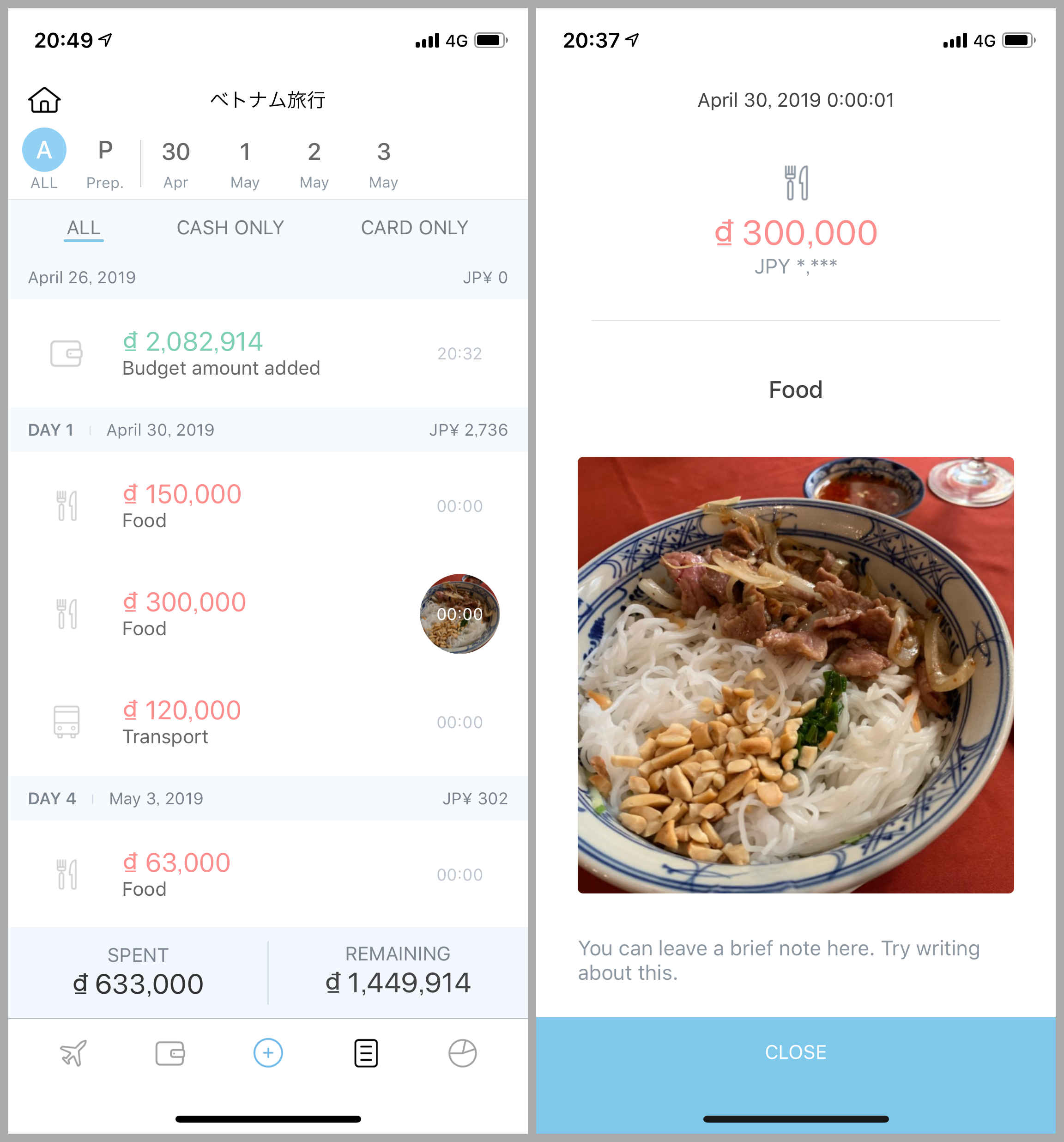Select the 2 May date
This screenshot has height=1142, width=1064.
(314, 163)
